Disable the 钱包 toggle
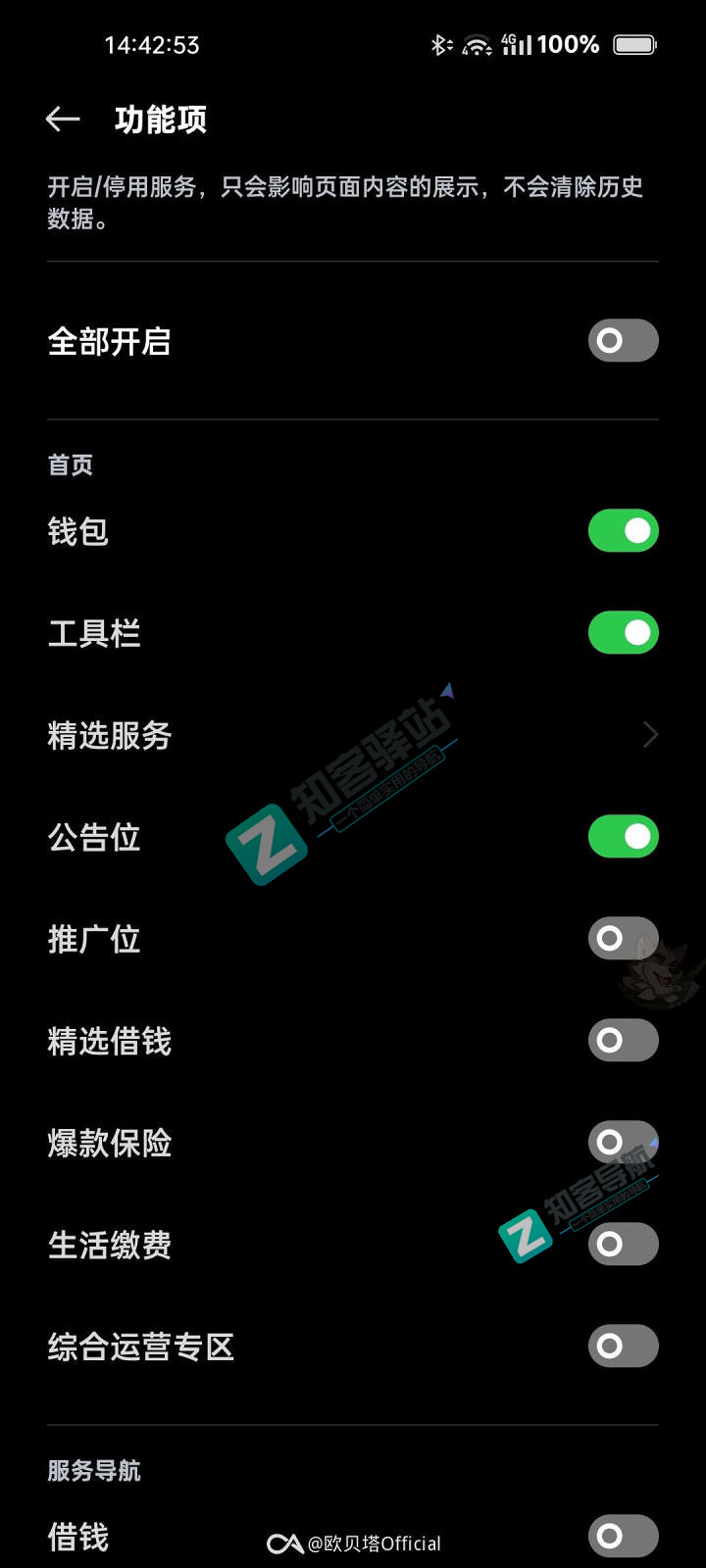 623,530
